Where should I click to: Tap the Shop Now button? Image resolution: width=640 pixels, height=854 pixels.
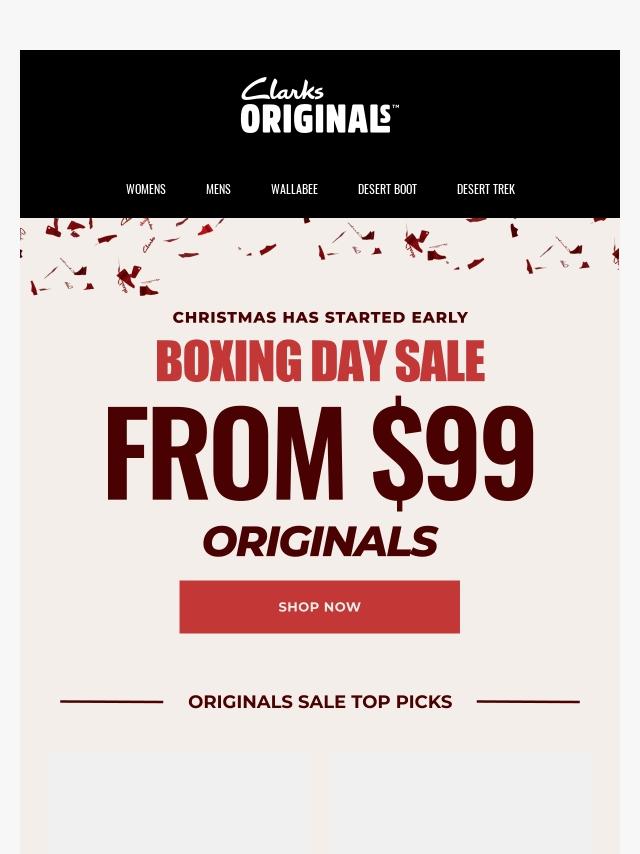pos(319,607)
